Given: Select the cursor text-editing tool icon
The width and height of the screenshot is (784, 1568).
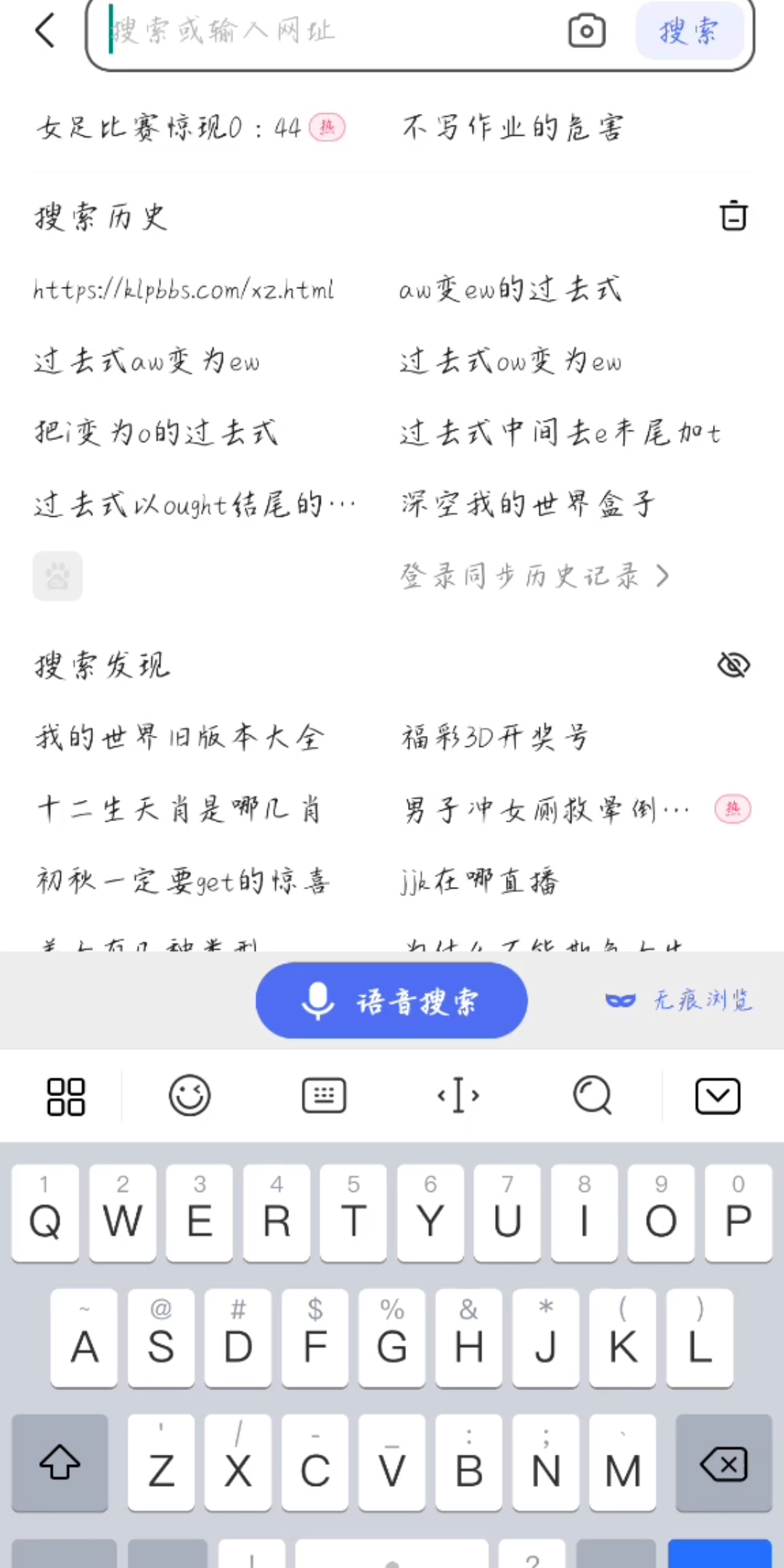Looking at the screenshot, I should coord(457,1095).
